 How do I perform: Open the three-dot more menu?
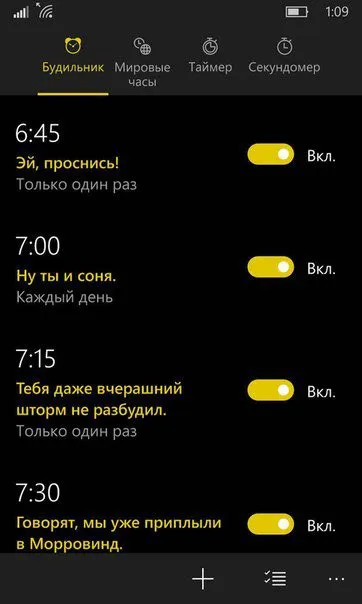(x=337, y=578)
